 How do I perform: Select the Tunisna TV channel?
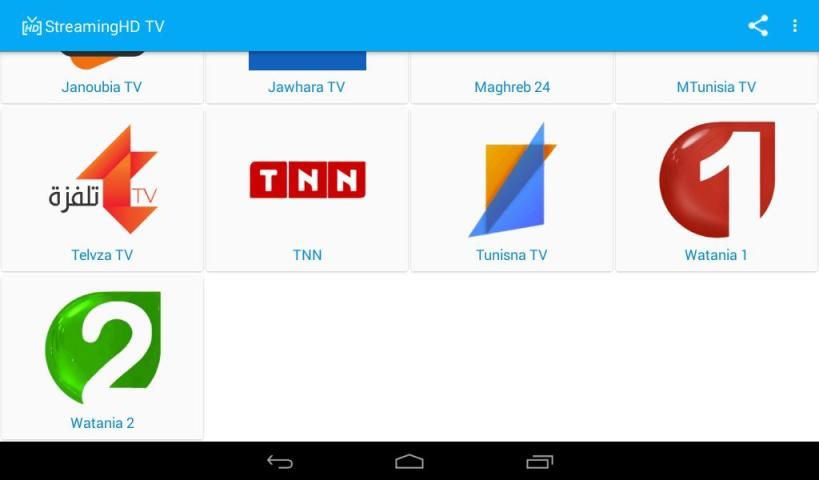(512, 190)
